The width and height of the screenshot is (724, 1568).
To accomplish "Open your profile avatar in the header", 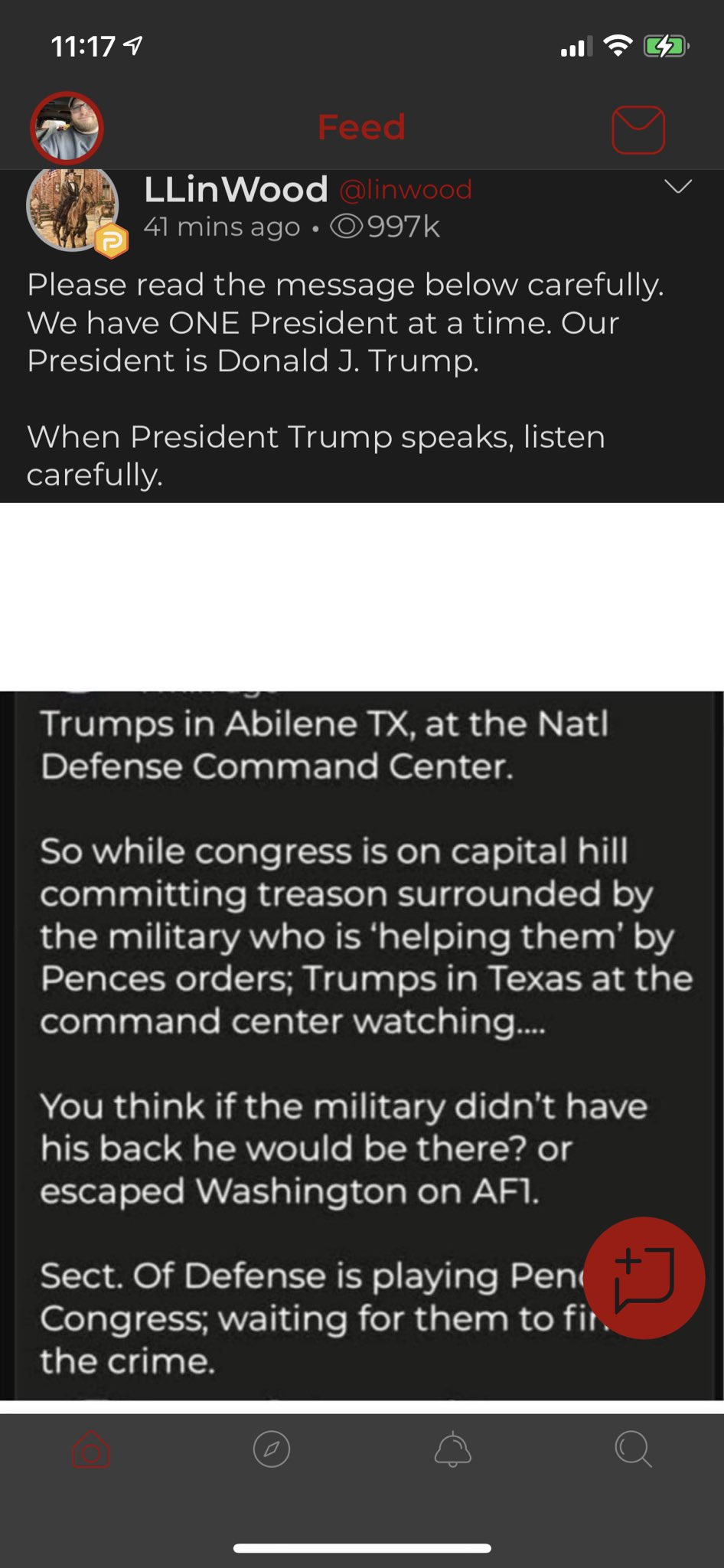I will click(x=67, y=129).
